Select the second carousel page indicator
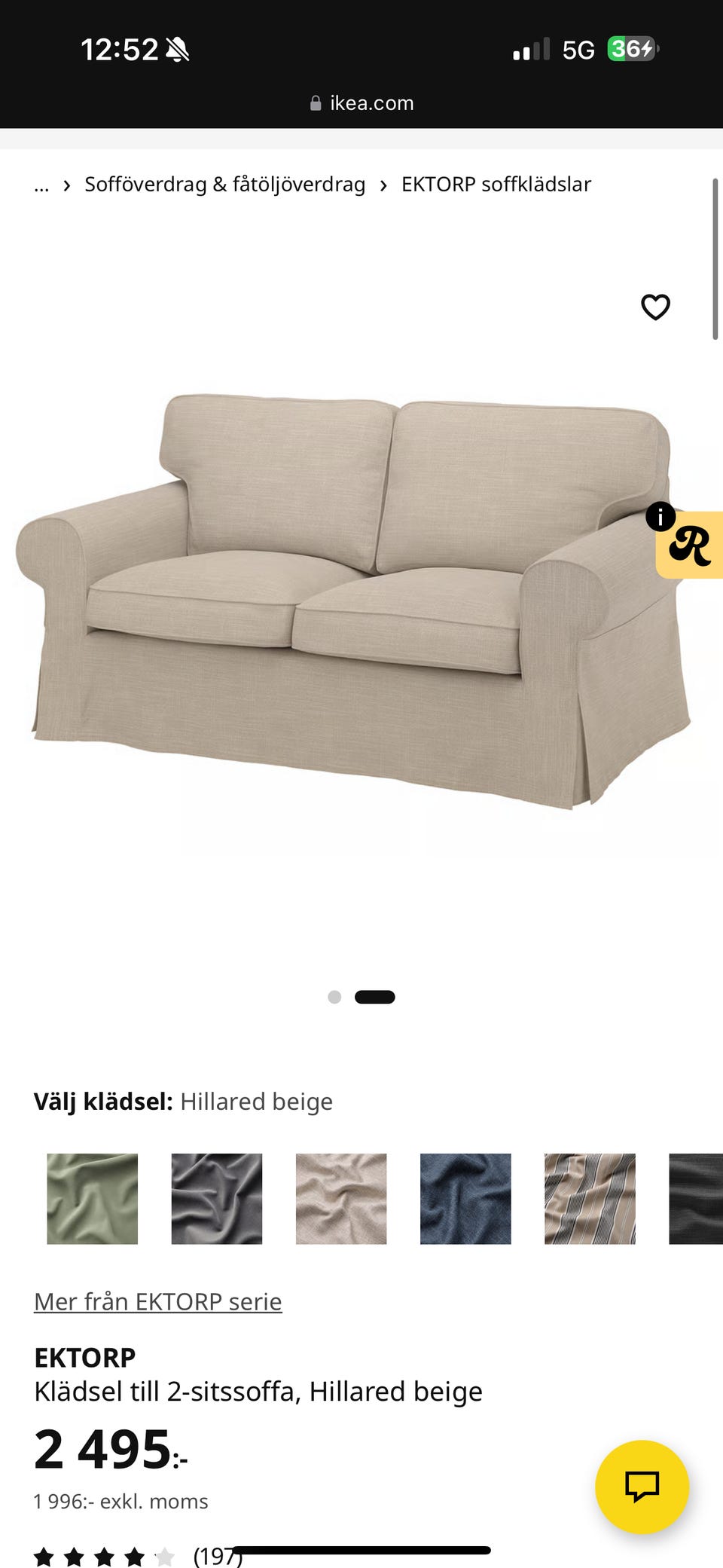 pos(375,996)
